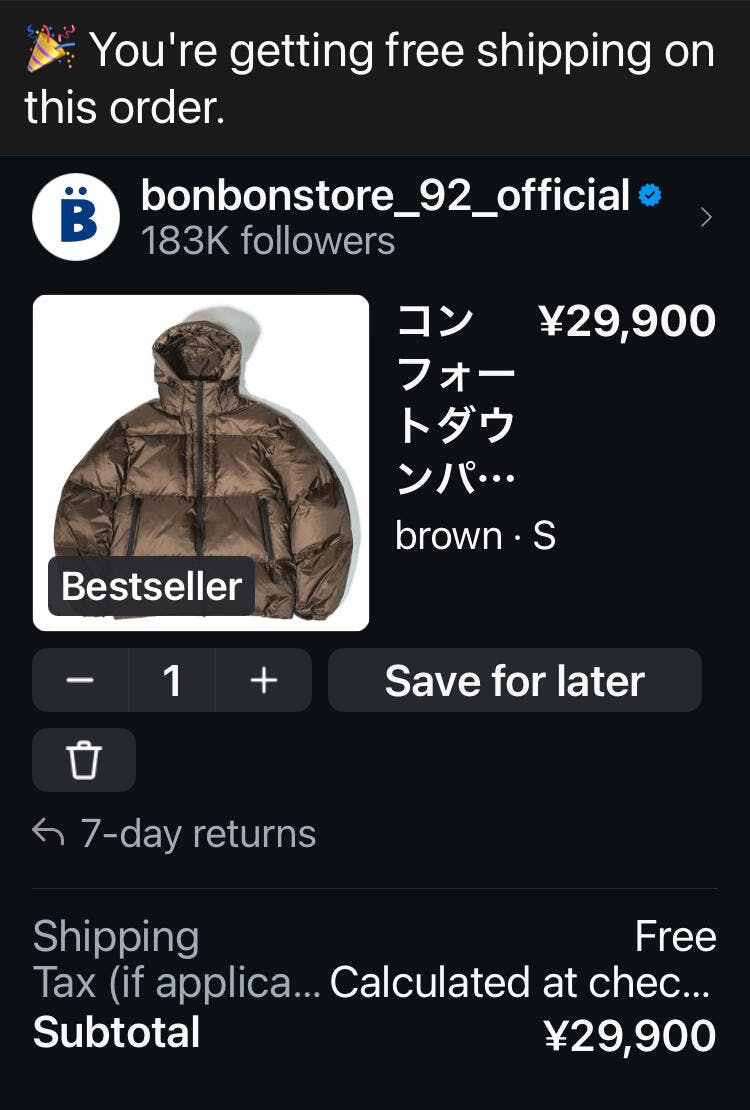Decrease the jacket quantity by one
This screenshot has width=750, height=1110.
coord(80,680)
